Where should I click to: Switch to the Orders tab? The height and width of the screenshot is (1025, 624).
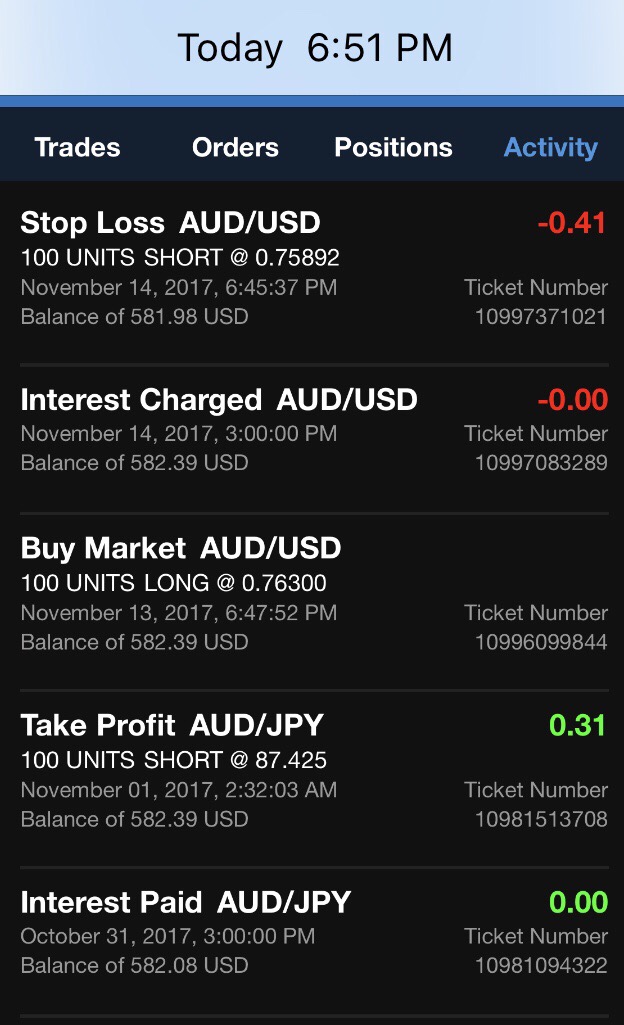click(x=235, y=148)
